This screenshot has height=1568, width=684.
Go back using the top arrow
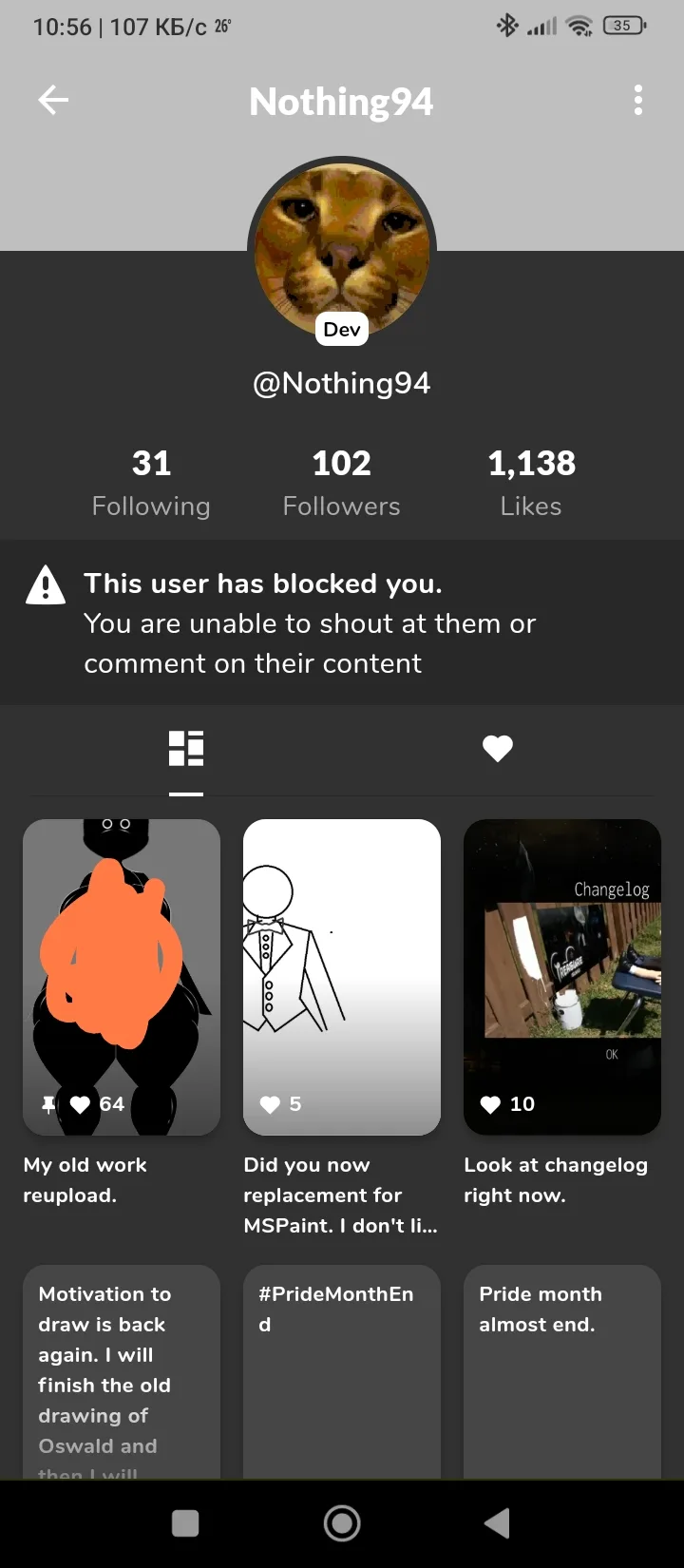[x=53, y=100]
